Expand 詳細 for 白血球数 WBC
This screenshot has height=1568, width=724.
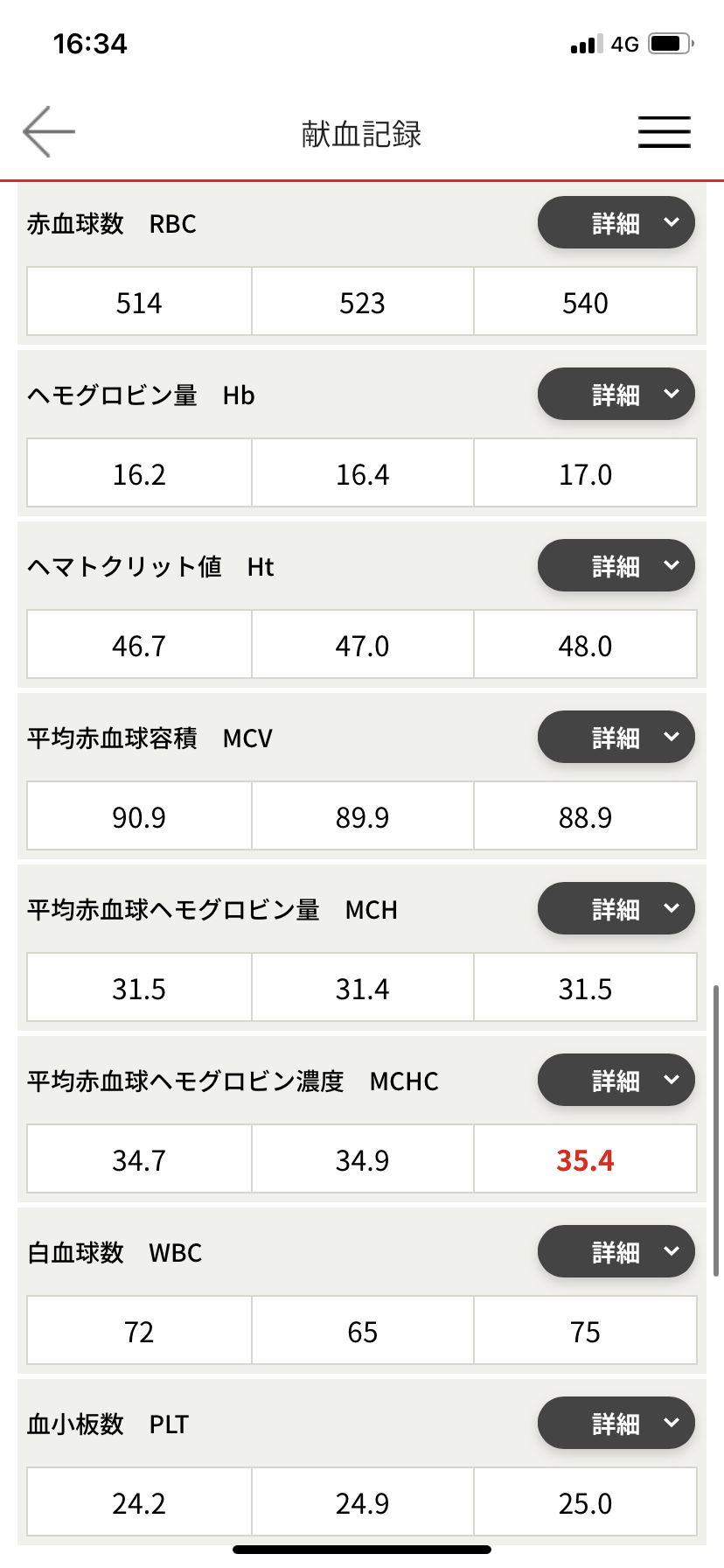tap(616, 1252)
